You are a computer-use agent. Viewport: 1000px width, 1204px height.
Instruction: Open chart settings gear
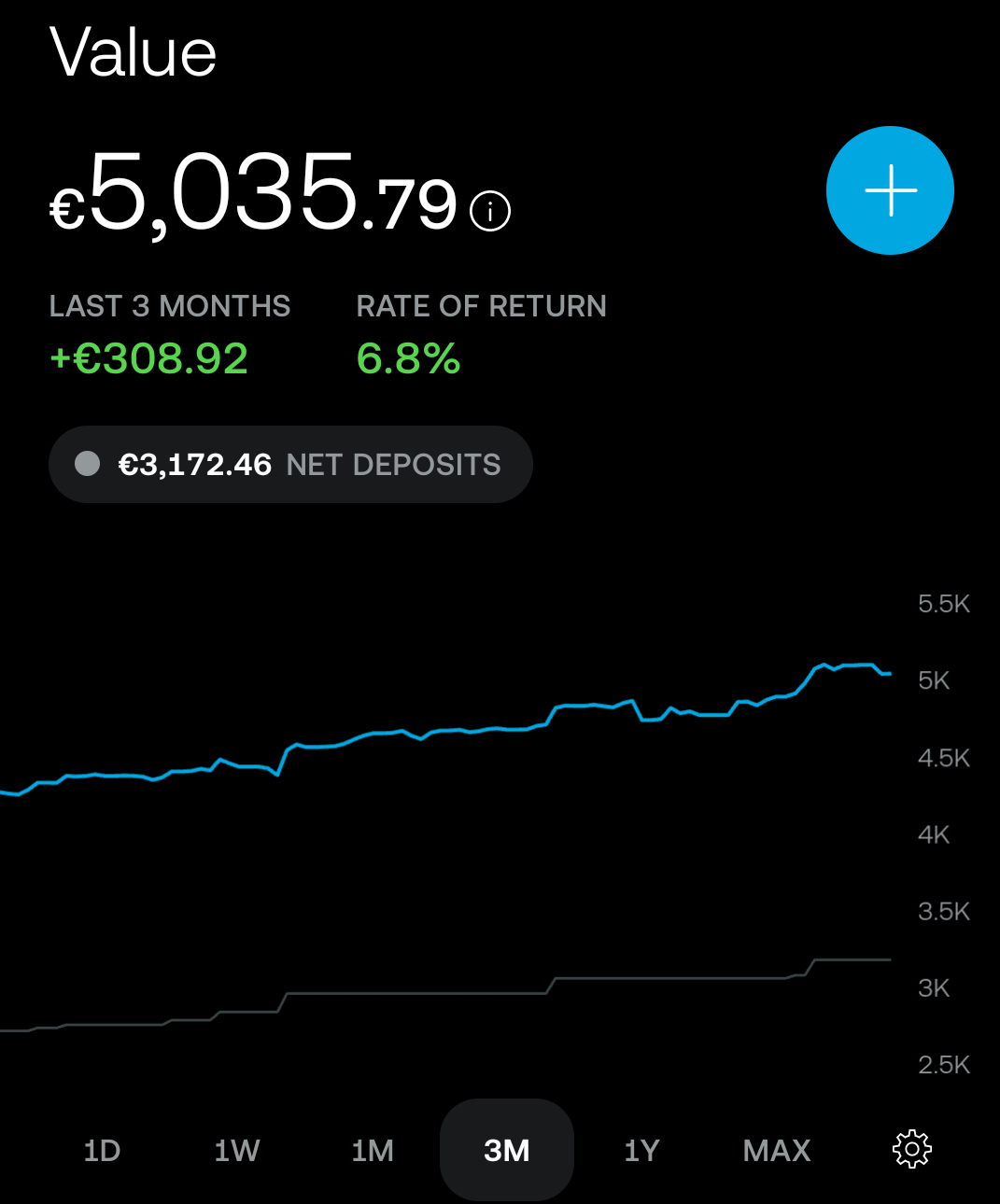(x=911, y=1149)
